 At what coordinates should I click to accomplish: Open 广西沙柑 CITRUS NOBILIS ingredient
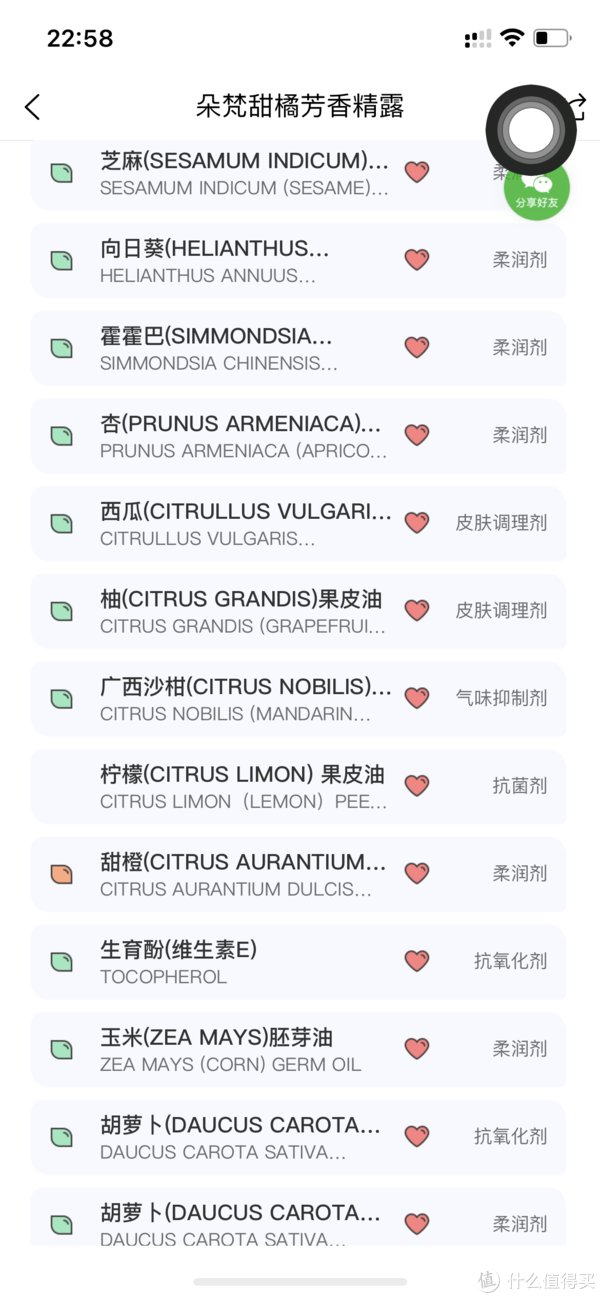[x=240, y=699]
